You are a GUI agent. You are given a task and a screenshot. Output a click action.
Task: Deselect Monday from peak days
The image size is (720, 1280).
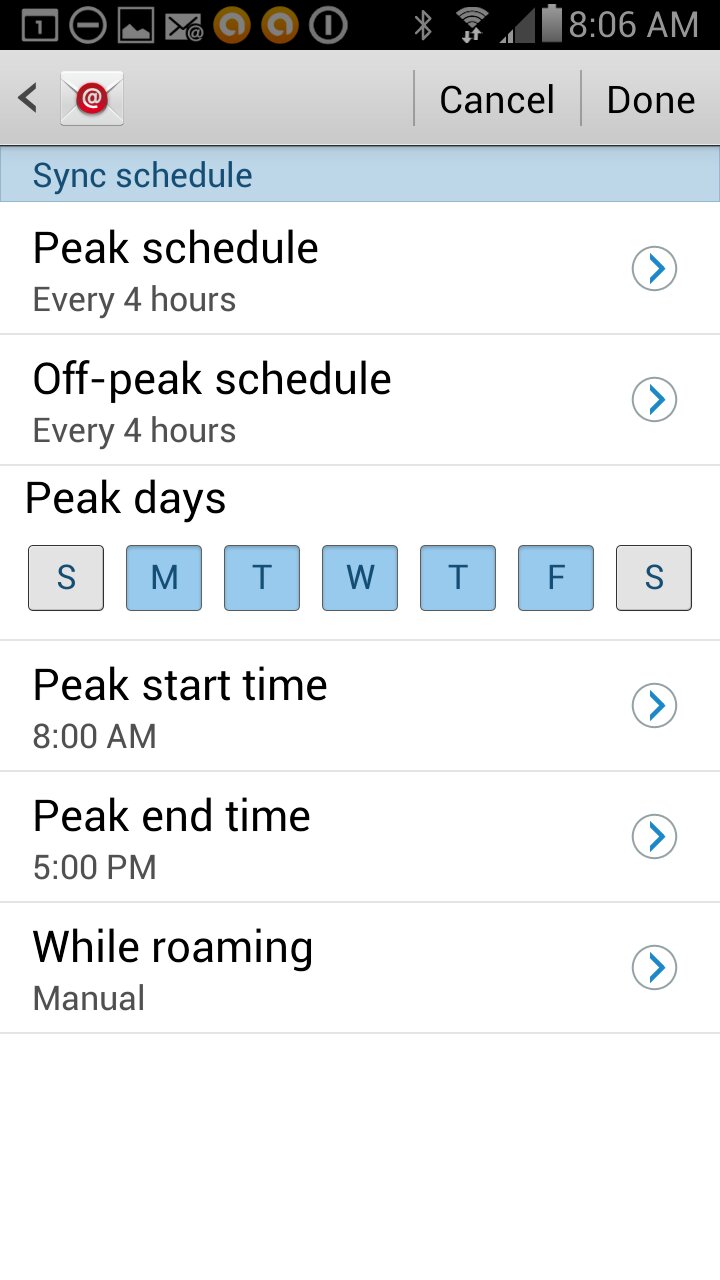(x=164, y=577)
